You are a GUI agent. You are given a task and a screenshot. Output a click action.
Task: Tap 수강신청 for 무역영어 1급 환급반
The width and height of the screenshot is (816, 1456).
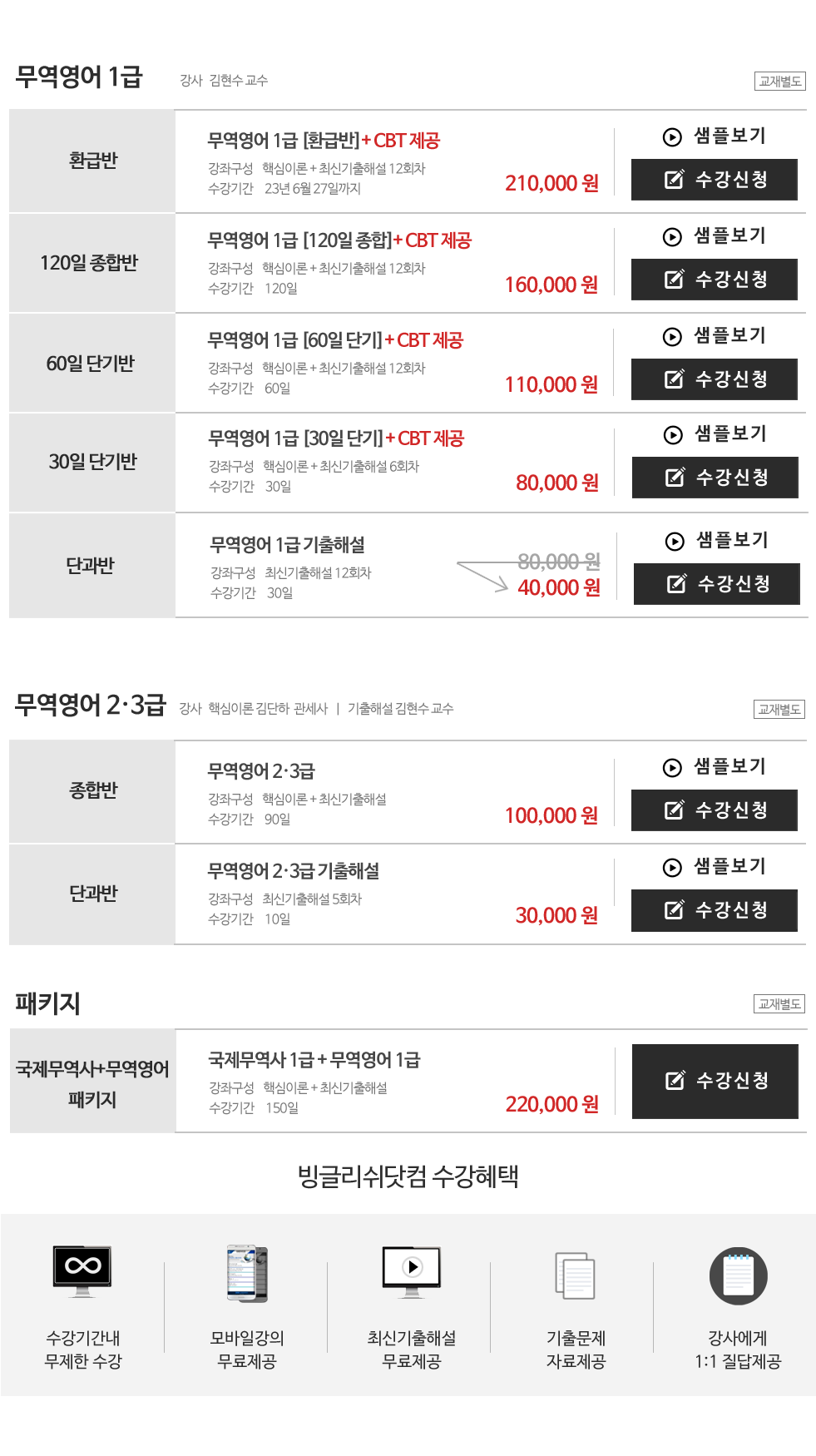pyautogui.click(x=715, y=180)
